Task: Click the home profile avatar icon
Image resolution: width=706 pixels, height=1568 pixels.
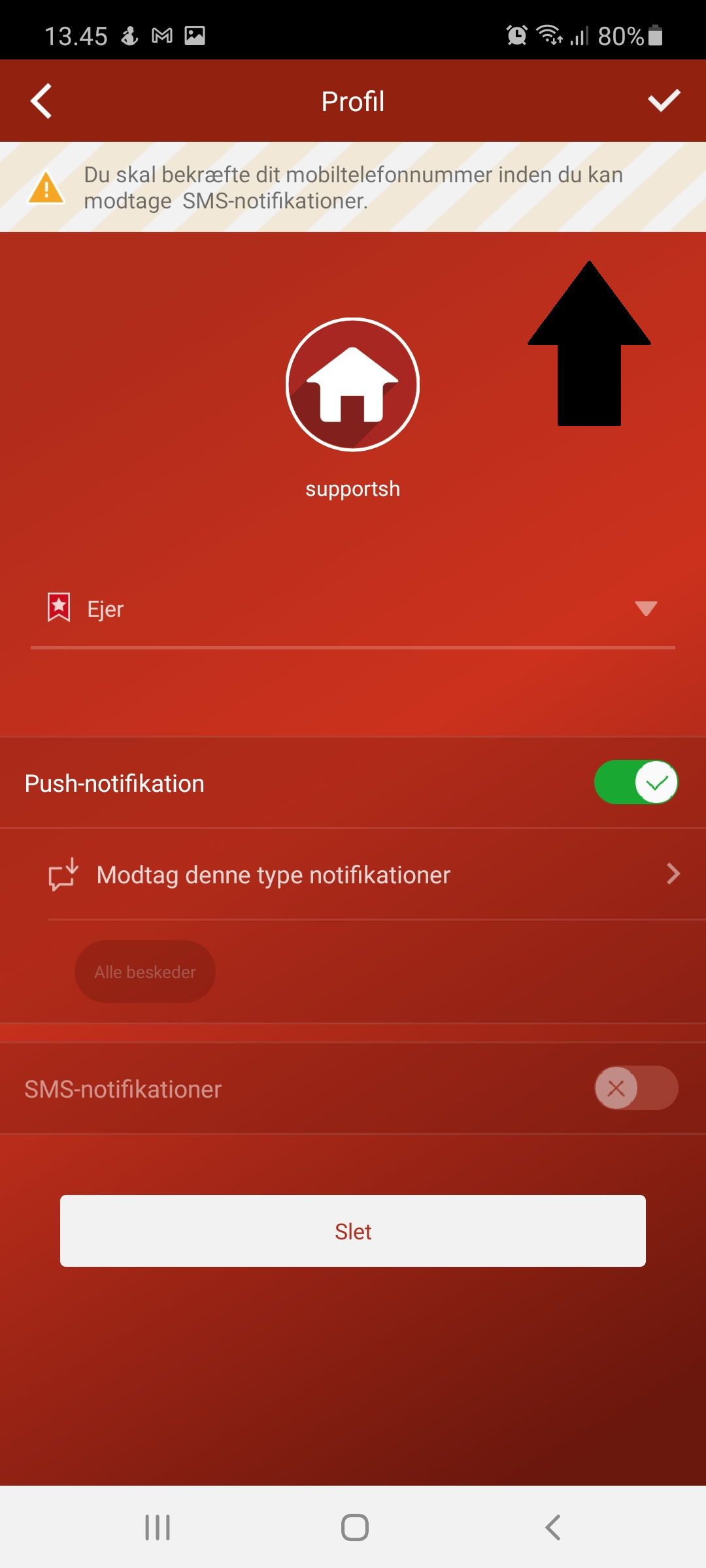Action: pyautogui.click(x=352, y=385)
